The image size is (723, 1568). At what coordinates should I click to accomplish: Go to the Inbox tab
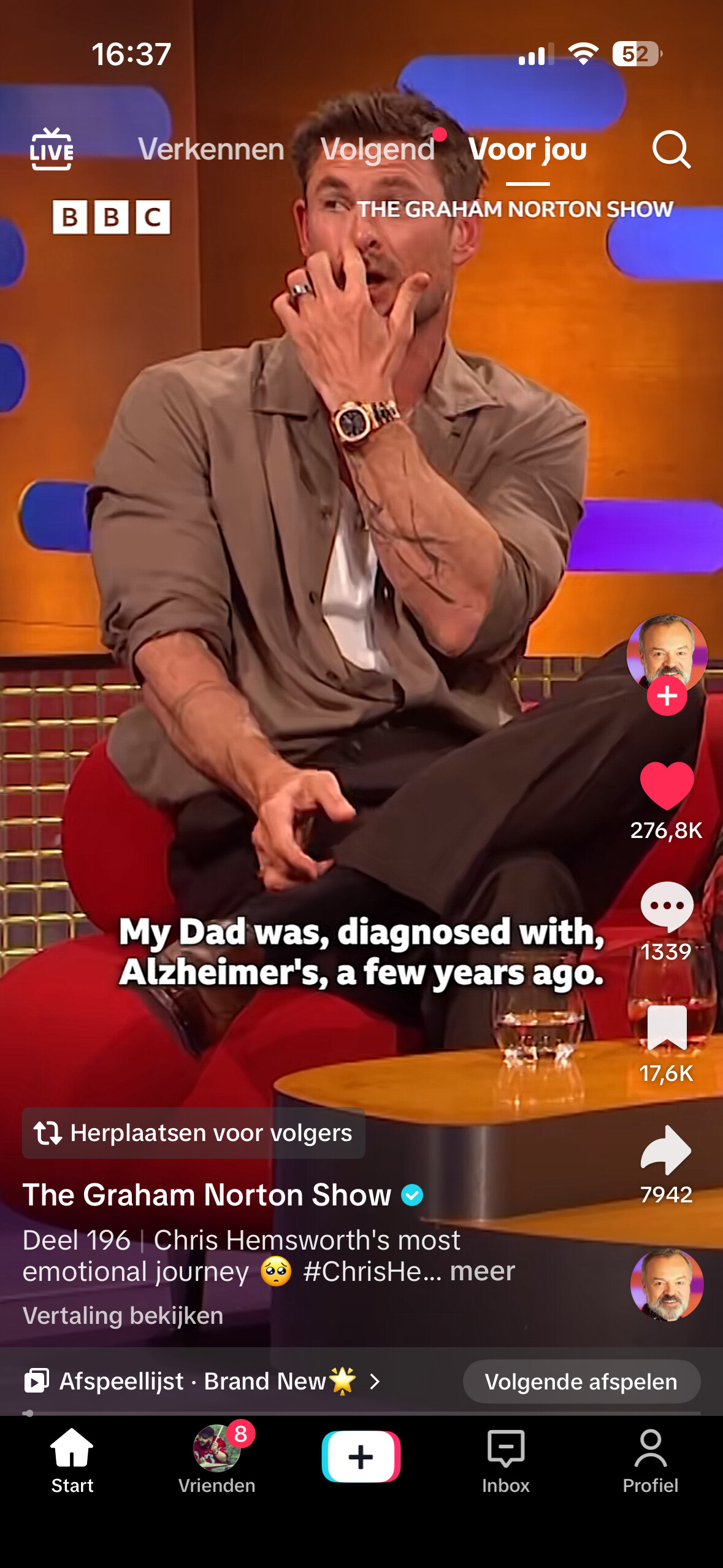505,1459
